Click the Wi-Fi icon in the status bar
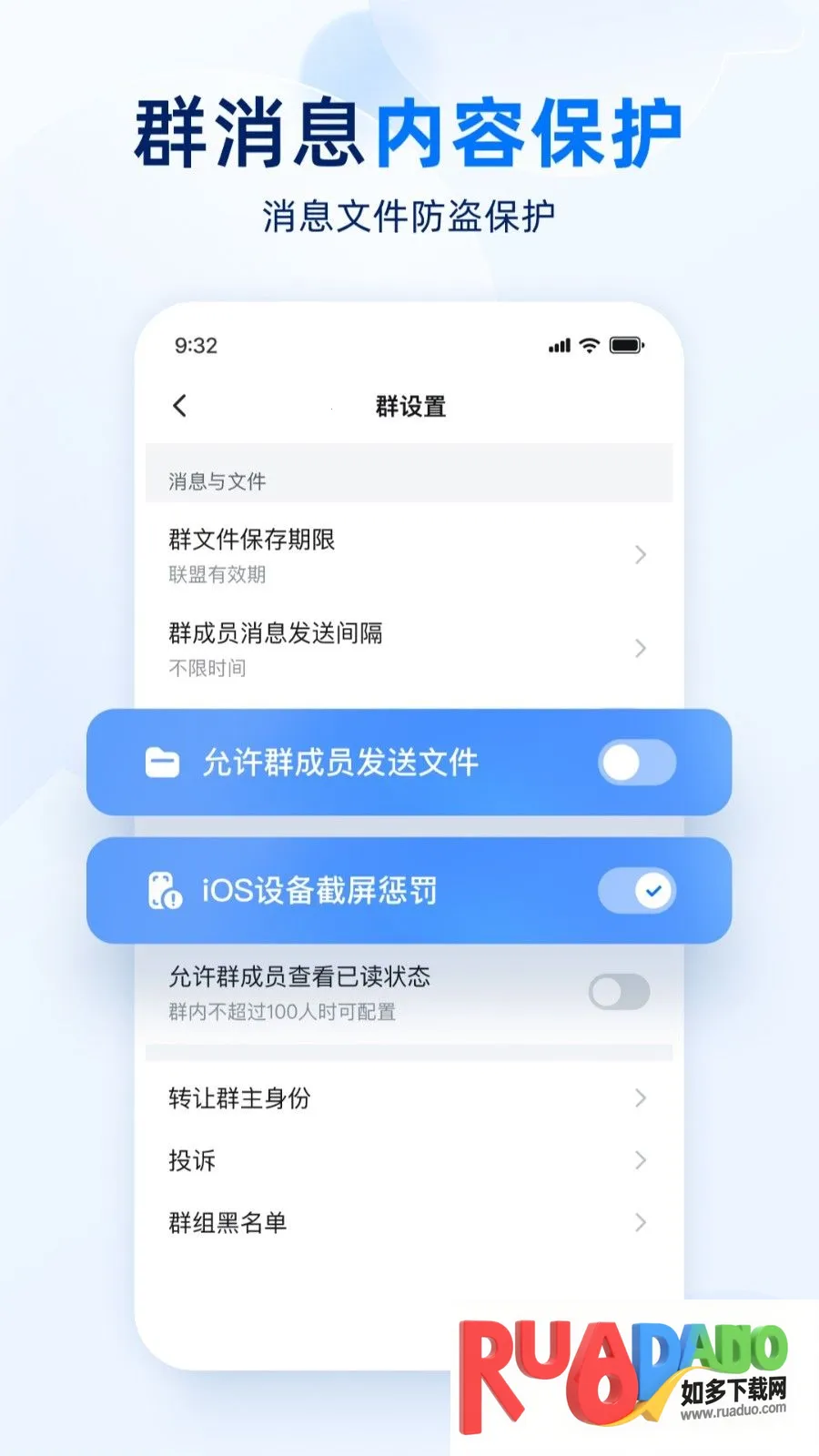 coord(588,346)
